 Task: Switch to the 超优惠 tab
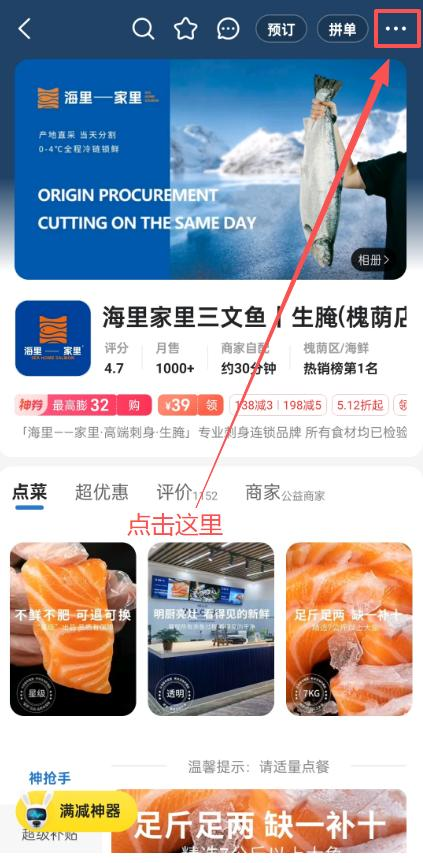(x=101, y=492)
